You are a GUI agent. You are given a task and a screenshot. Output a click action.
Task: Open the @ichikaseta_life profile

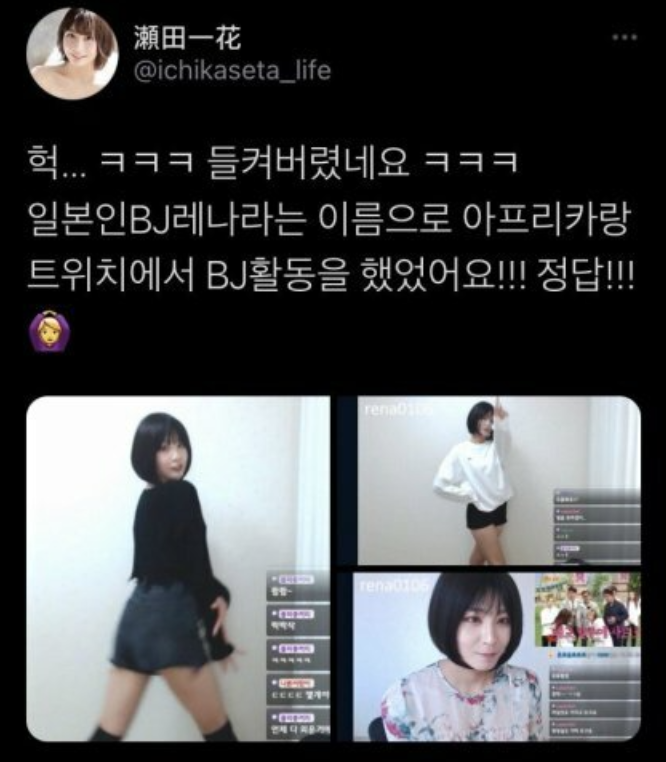(231, 71)
